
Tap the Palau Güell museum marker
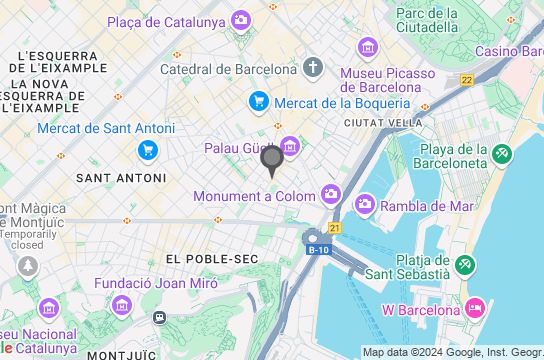291,147
